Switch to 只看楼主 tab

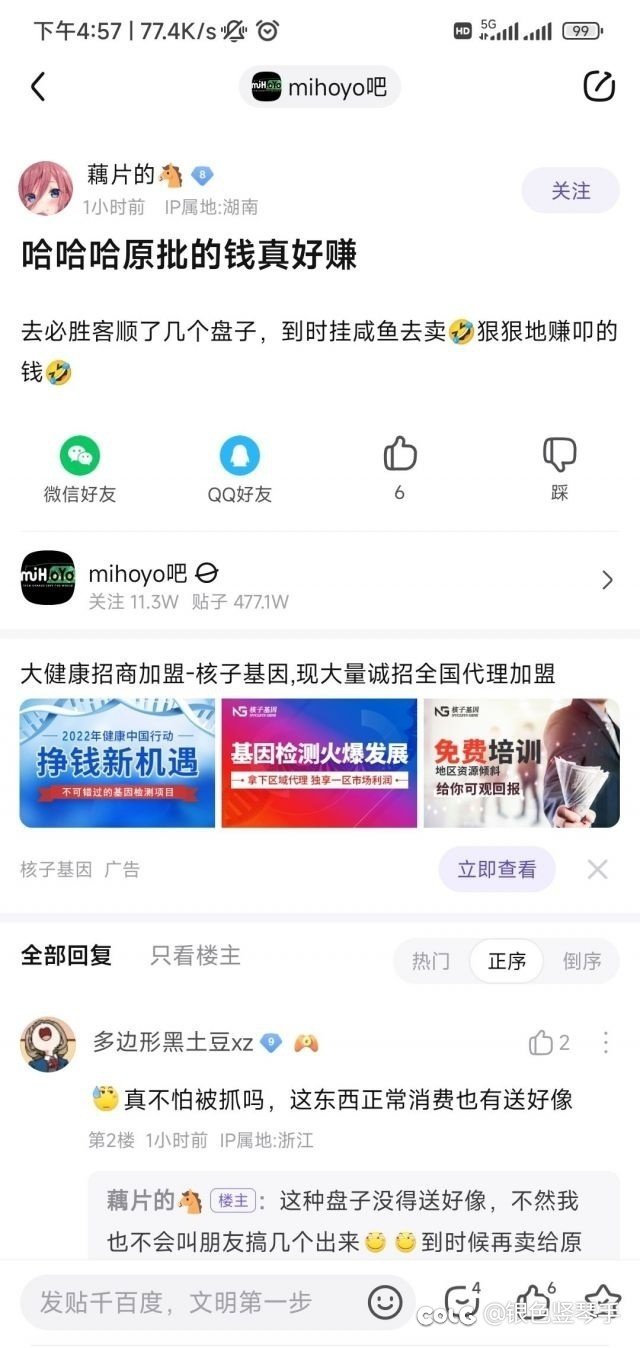196,955
